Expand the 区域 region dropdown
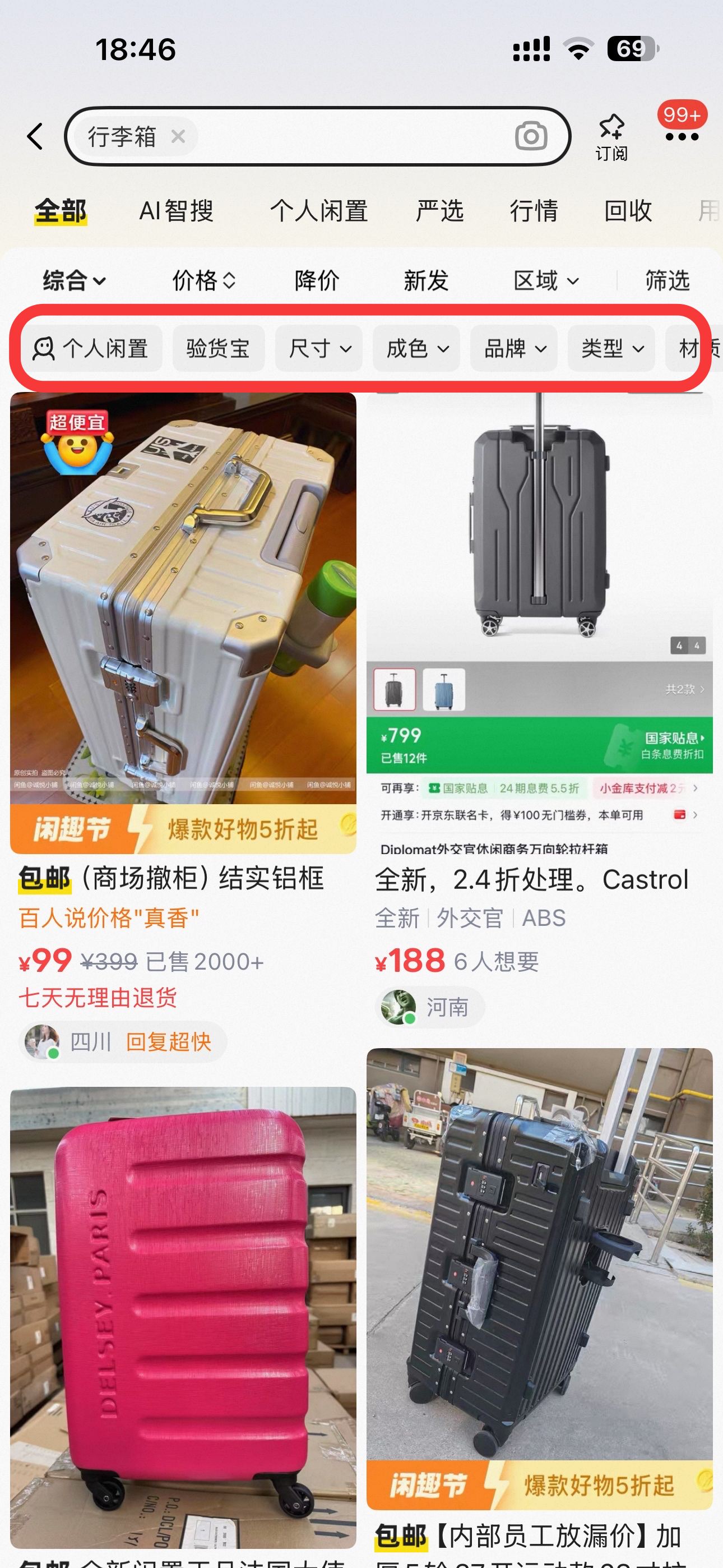 545,280
